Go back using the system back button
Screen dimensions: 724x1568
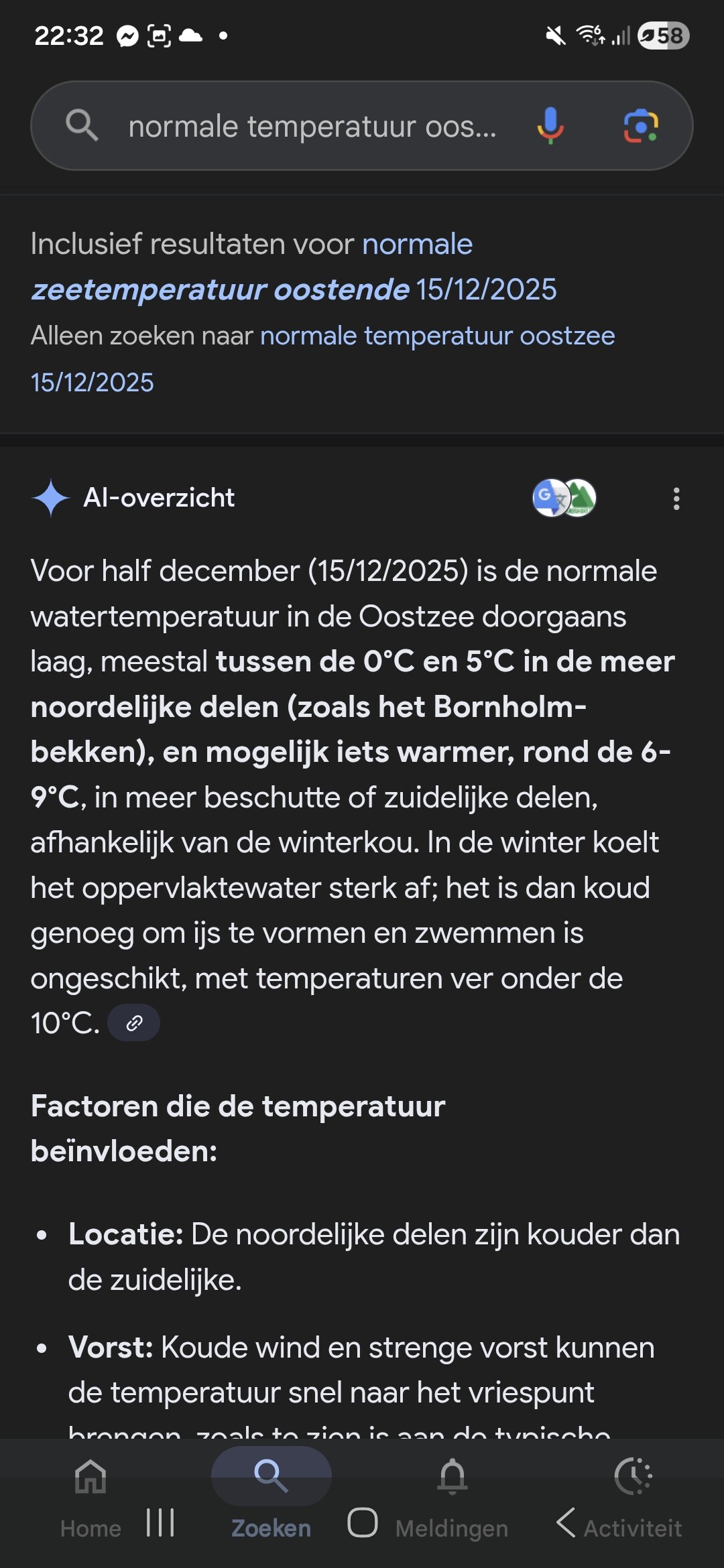tap(565, 1522)
